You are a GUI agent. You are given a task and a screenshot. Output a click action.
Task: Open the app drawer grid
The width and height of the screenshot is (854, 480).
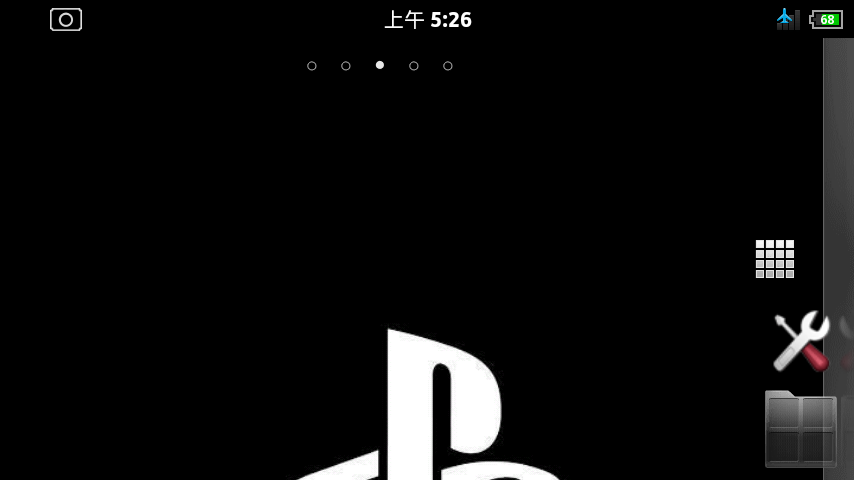click(x=775, y=259)
